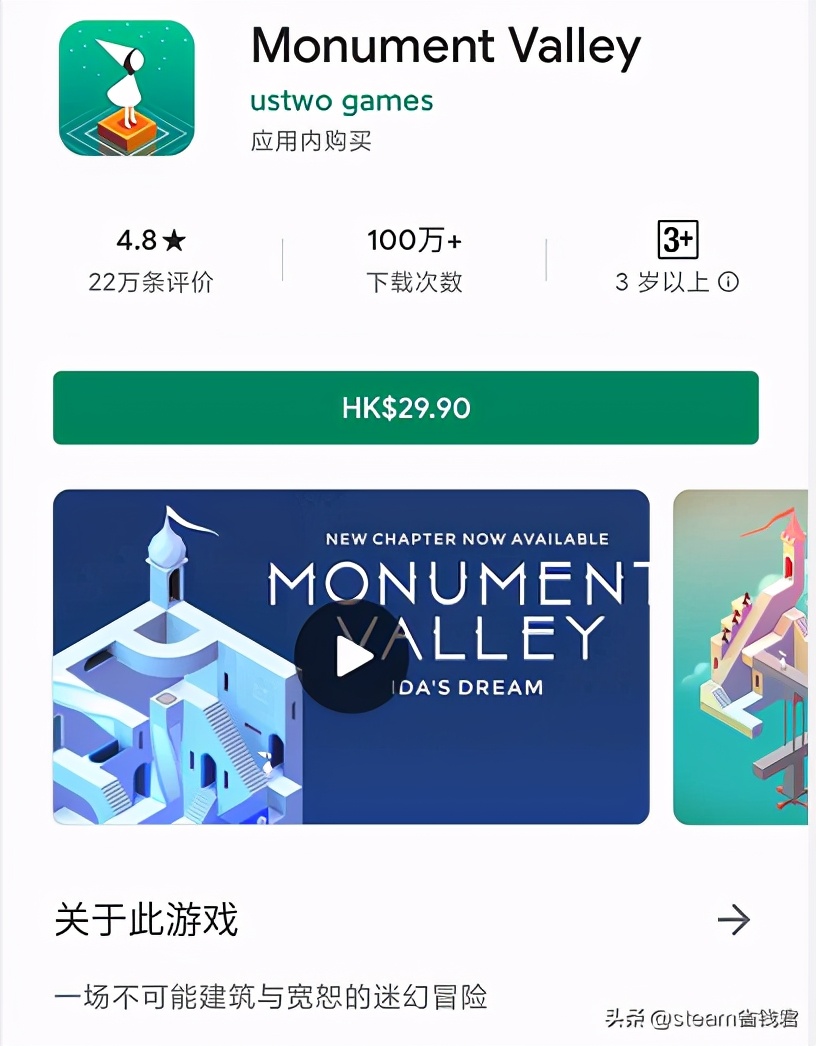
Task: Tap the 3+ age rating badge icon
Action: [678, 239]
